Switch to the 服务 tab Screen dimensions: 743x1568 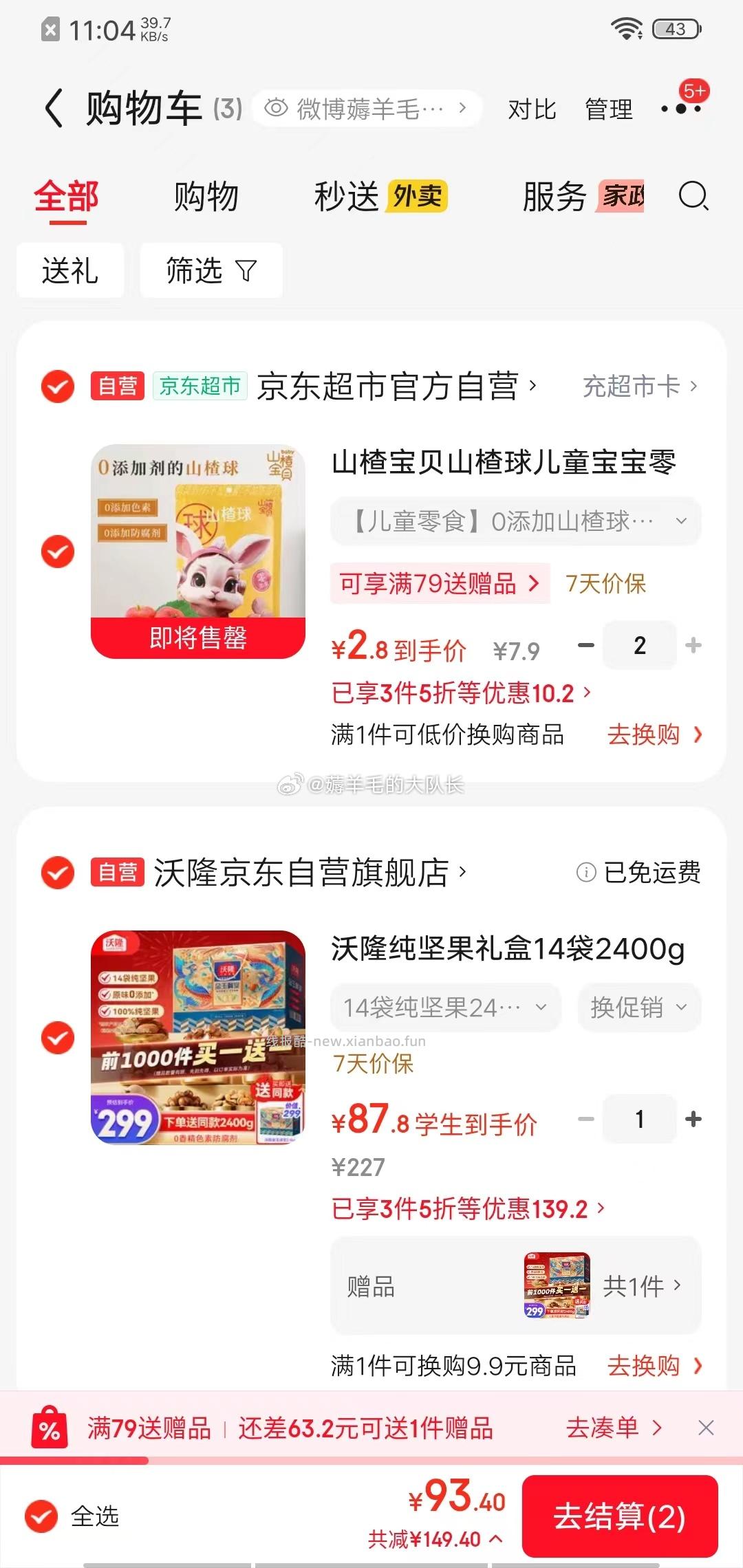(x=554, y=197)
